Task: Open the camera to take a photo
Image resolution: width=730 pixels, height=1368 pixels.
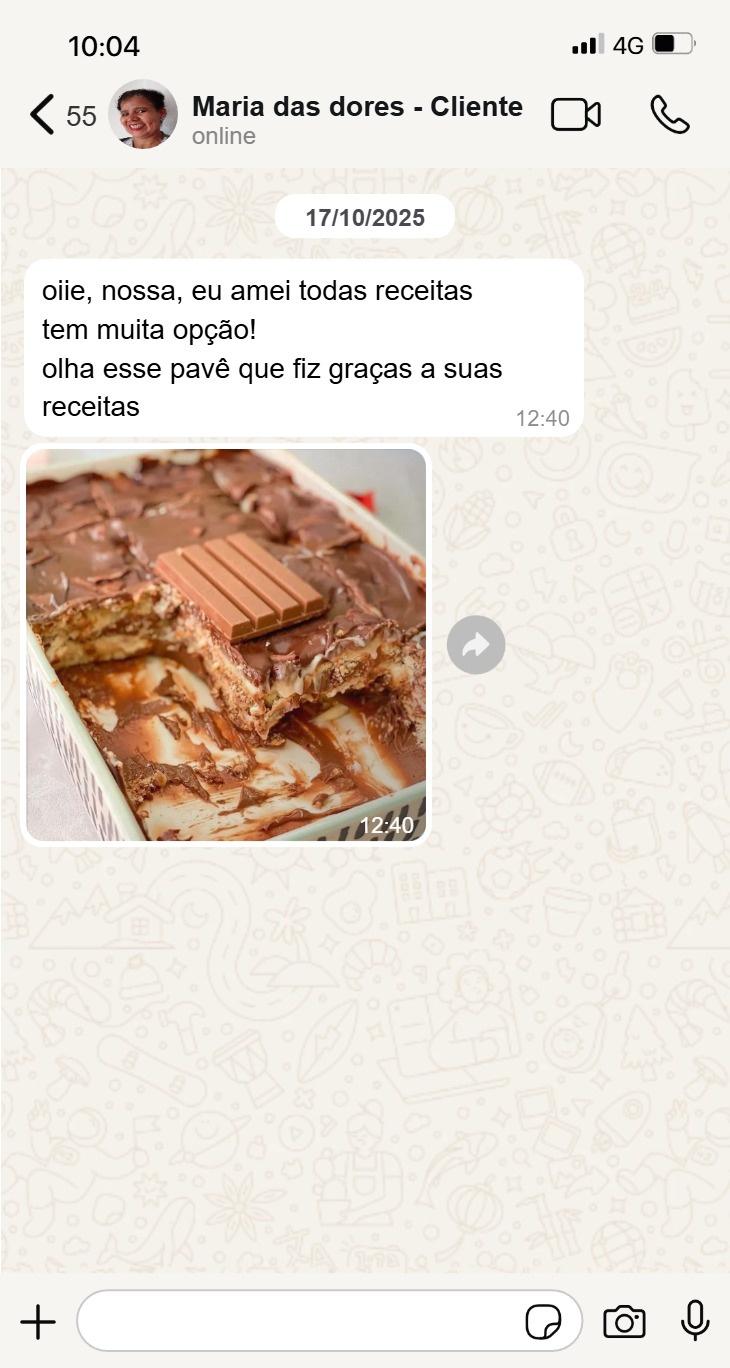Action: (624, 1322)
